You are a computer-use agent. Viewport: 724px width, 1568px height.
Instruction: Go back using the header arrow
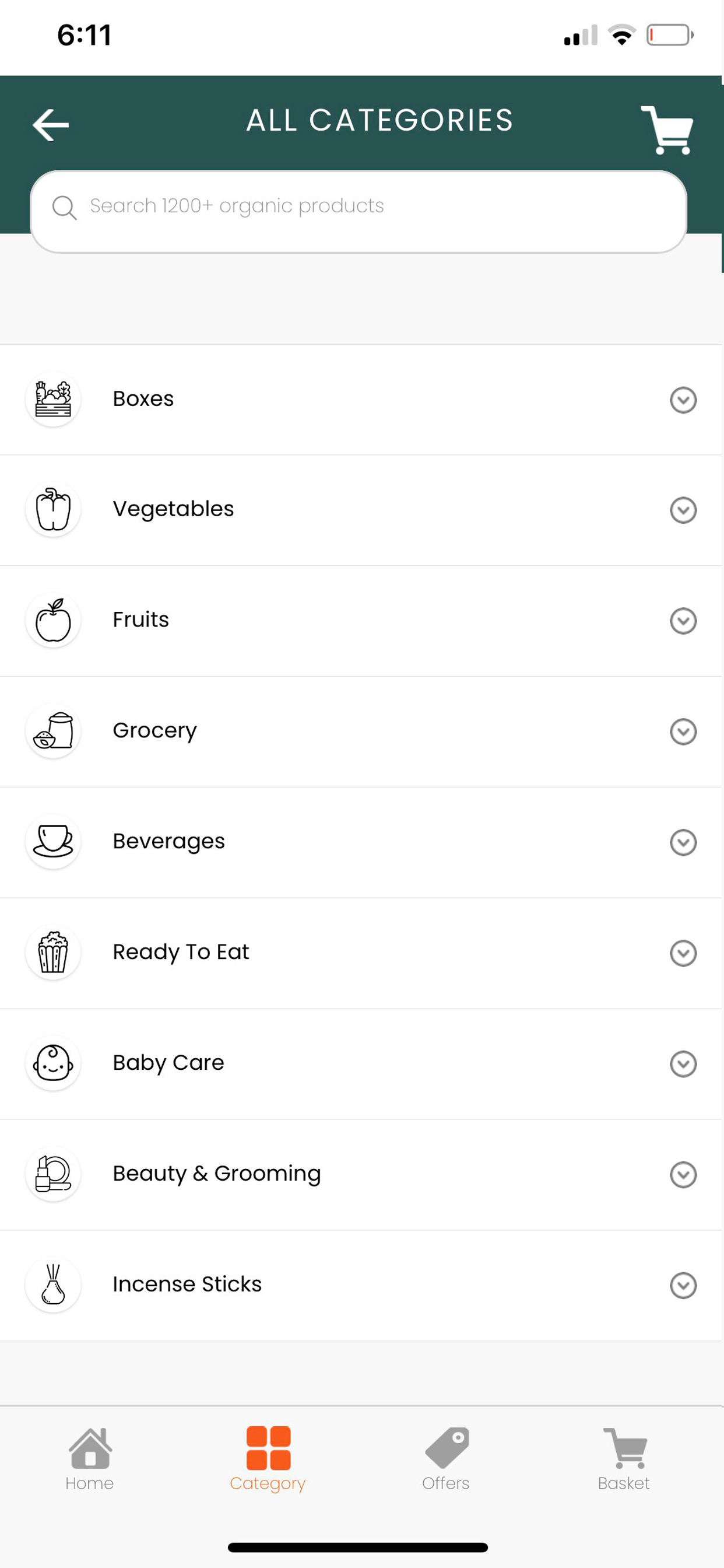(51, 125)
